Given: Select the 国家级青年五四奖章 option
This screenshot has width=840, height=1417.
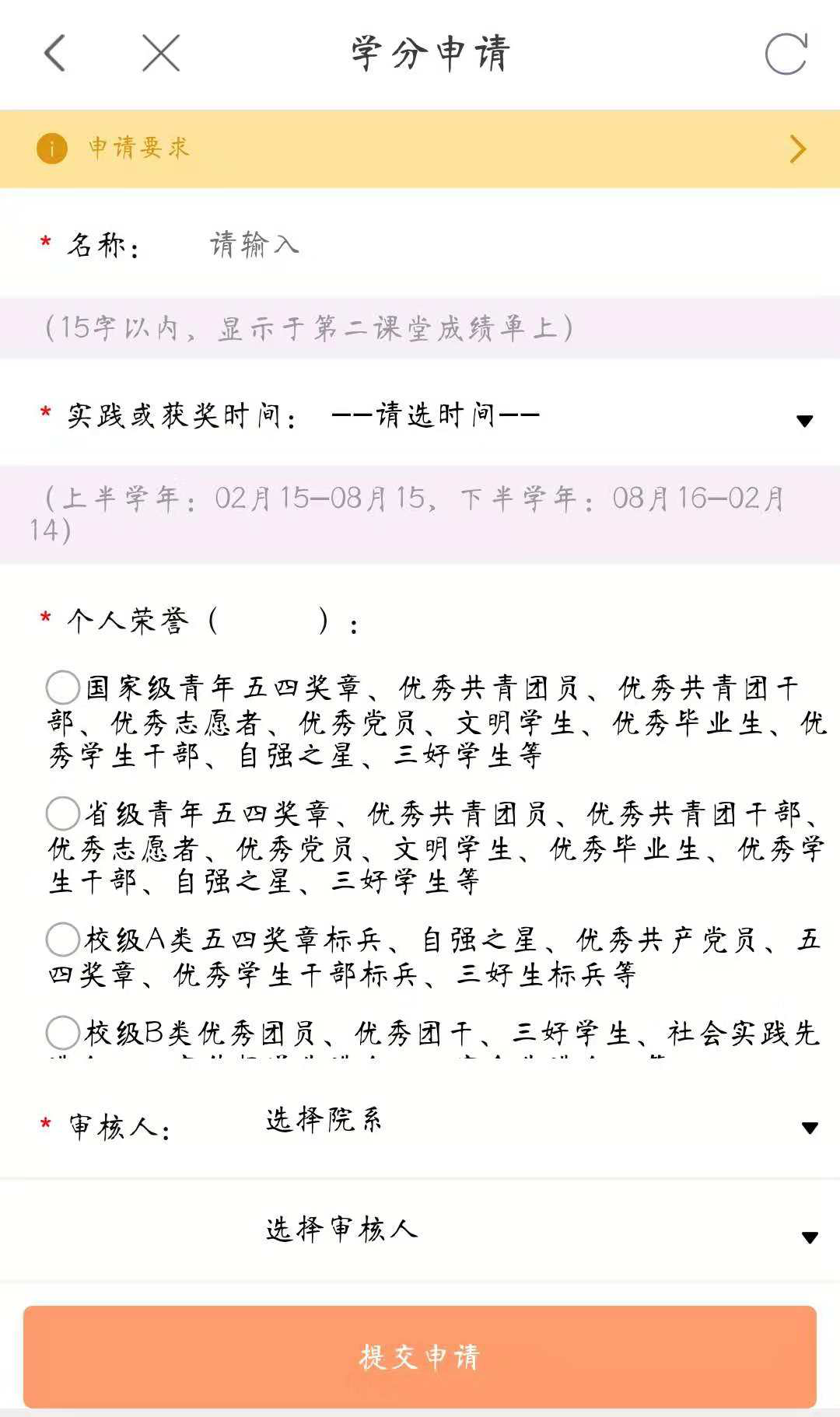Looking at the screenshot, I should pos(63,688).
